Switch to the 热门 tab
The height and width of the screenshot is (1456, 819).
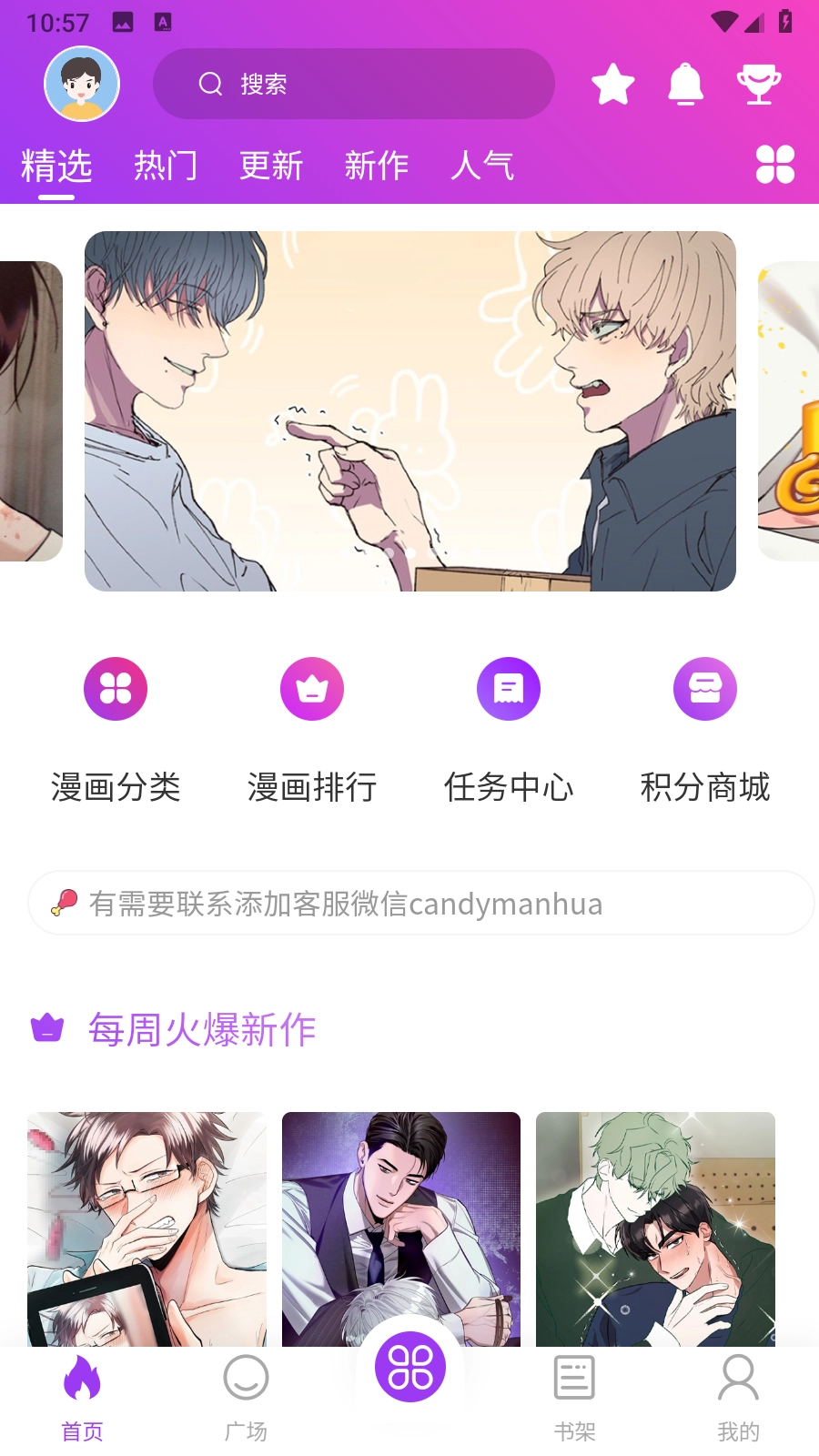click(x=165, y=166)
